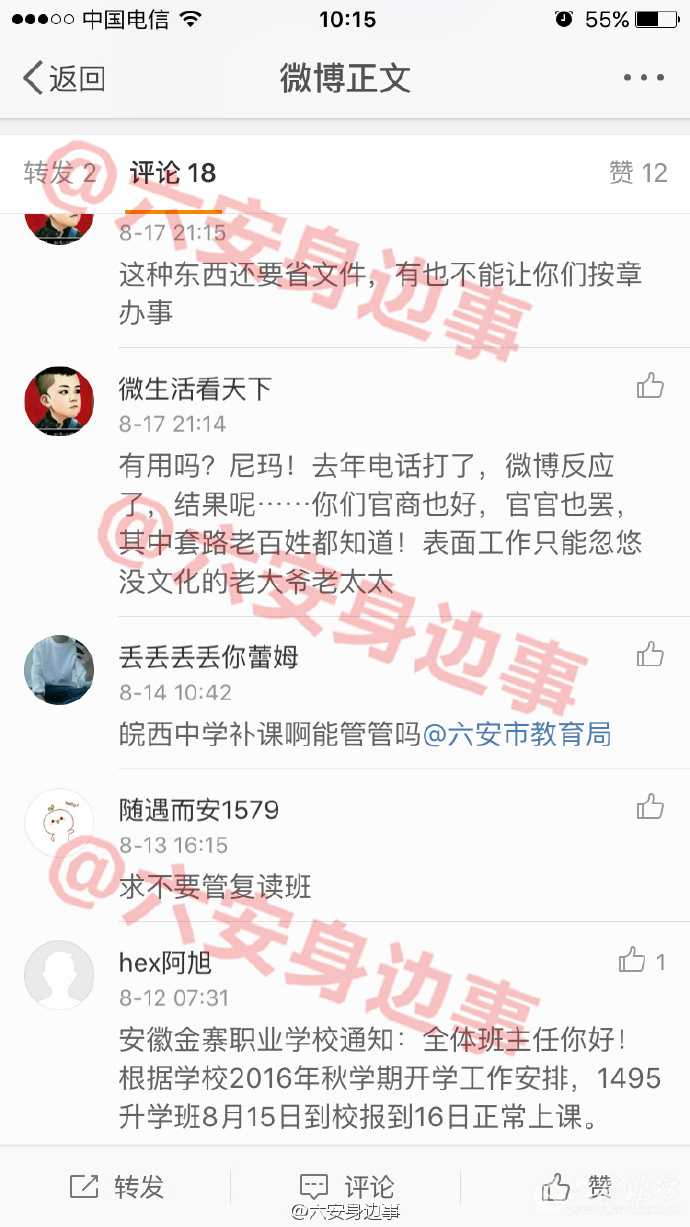Viewport: 690px width, 1227px height.
Task: View 丢丢丢丢你蕾姆's profile picture
Action: pos(59,669)
